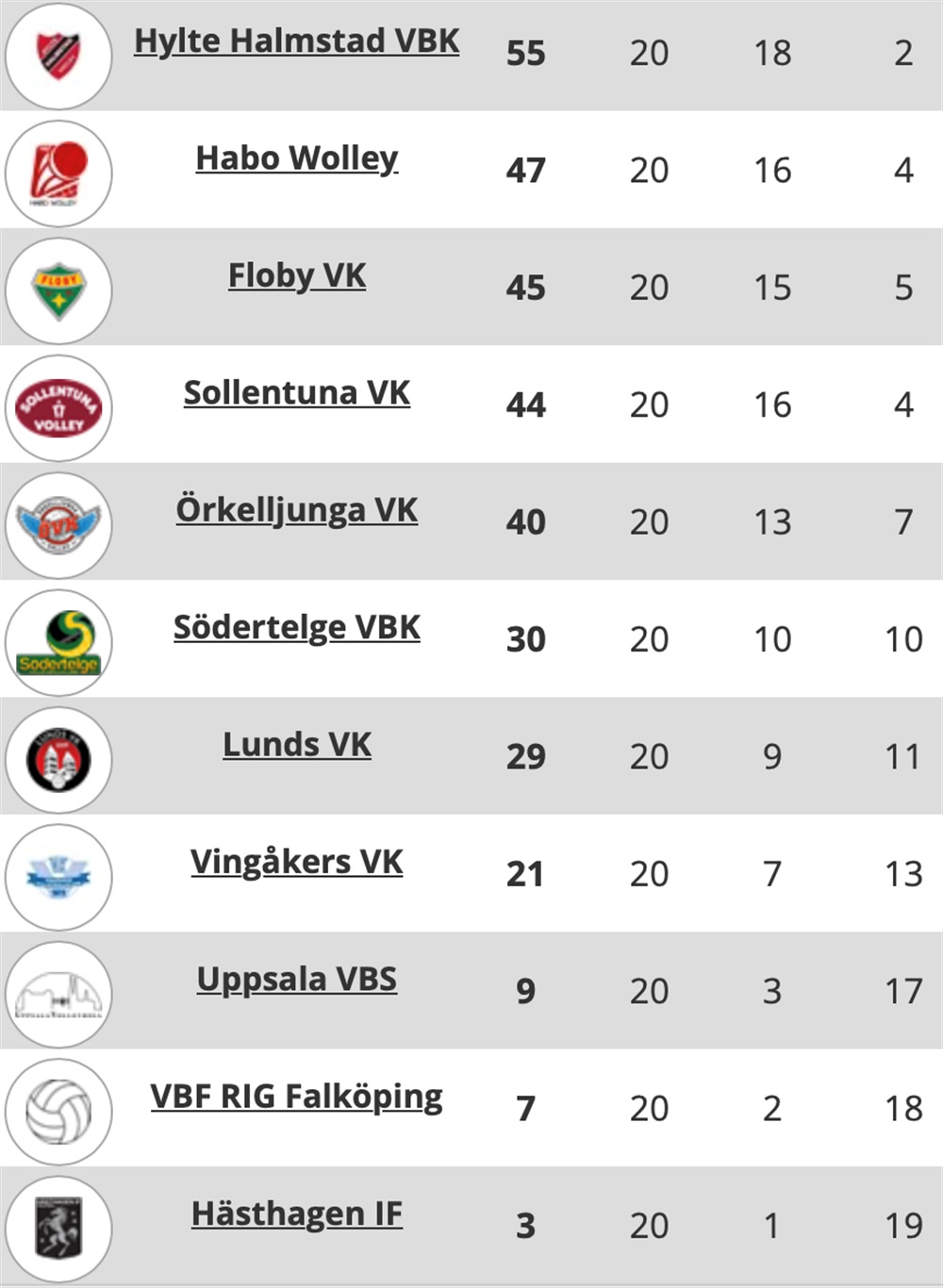Image resolution: width=943 pixels, height=1288 pixels.
Task: Open the Hylte Halmstad VBK team link
Action: pyautogui.click(x=296, y=41)
